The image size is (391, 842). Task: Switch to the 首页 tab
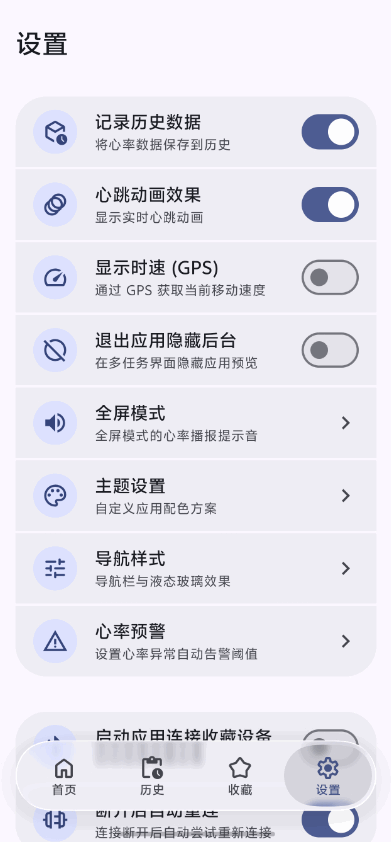point(64,776)
